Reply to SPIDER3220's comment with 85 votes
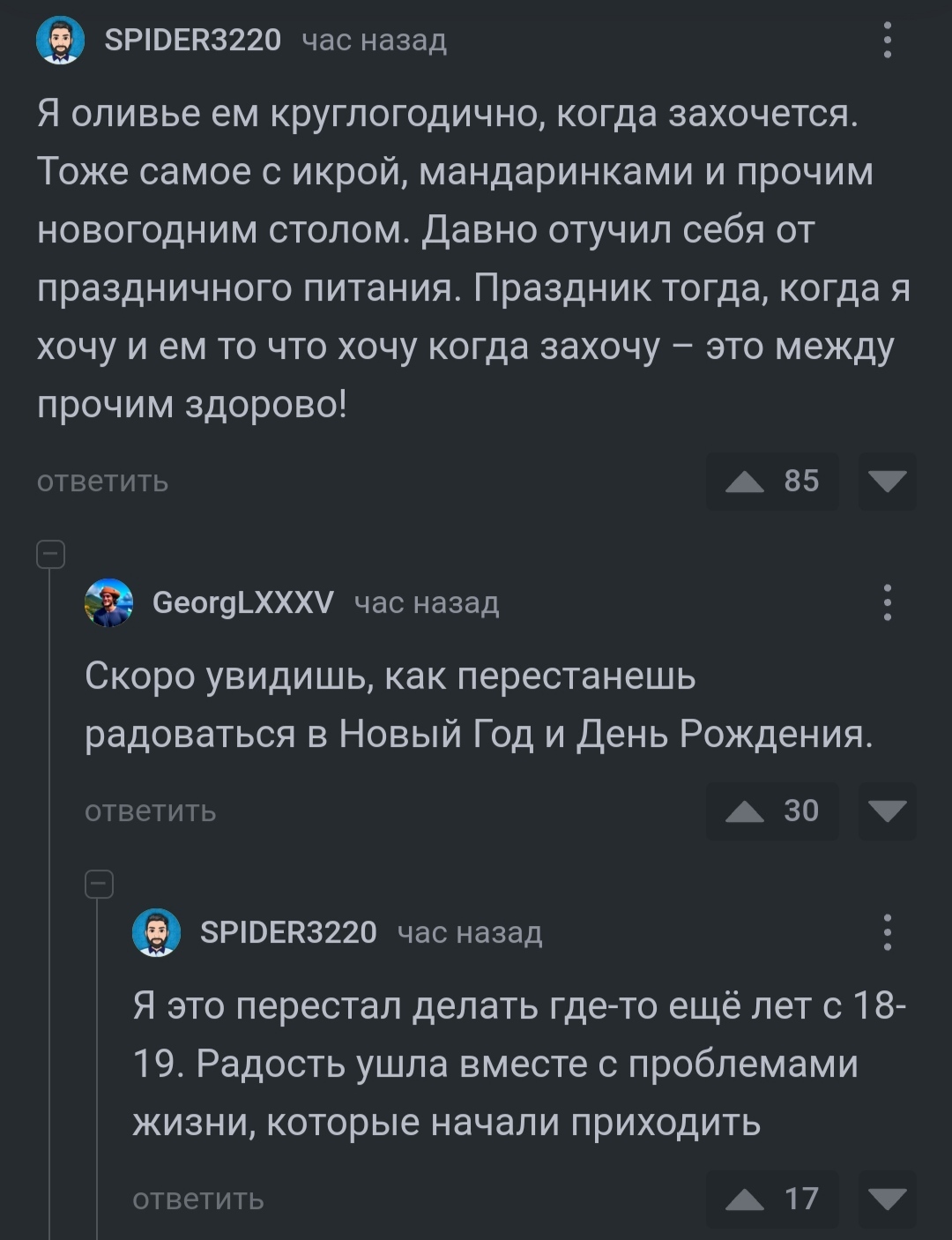 [x=102, y=482]
